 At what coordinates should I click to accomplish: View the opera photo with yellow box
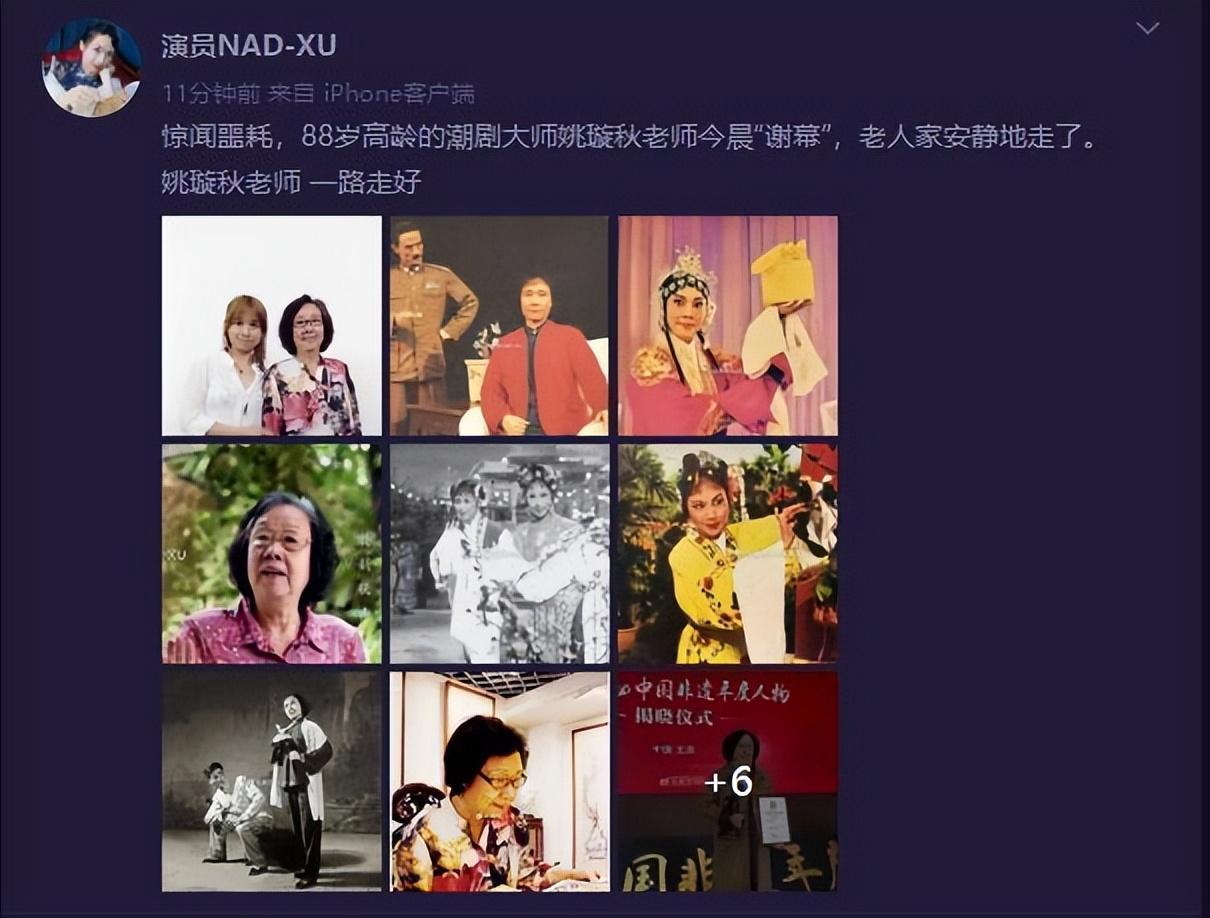click(x=727, y=326)
